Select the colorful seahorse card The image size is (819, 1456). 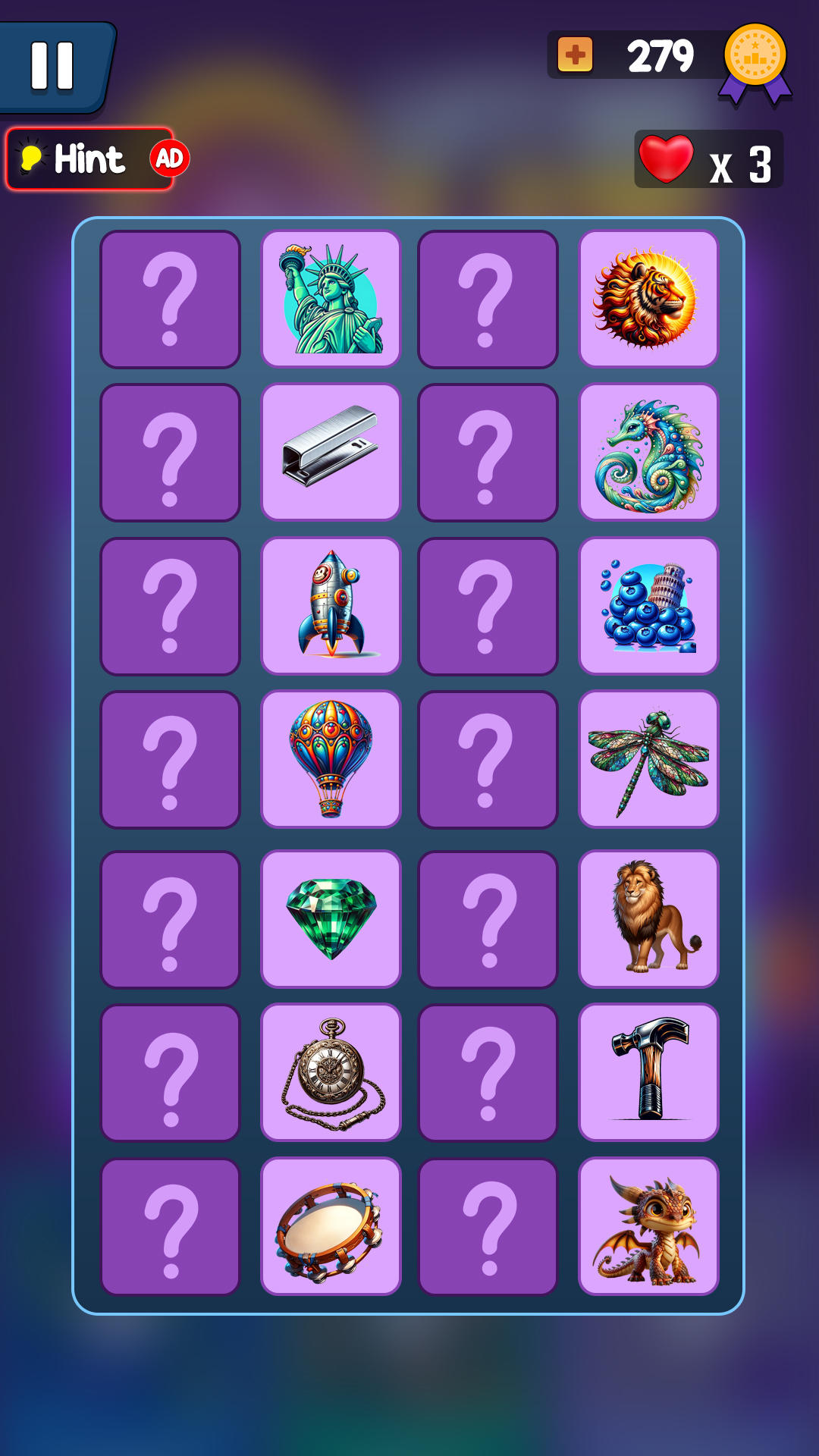(x=648, y=452)
